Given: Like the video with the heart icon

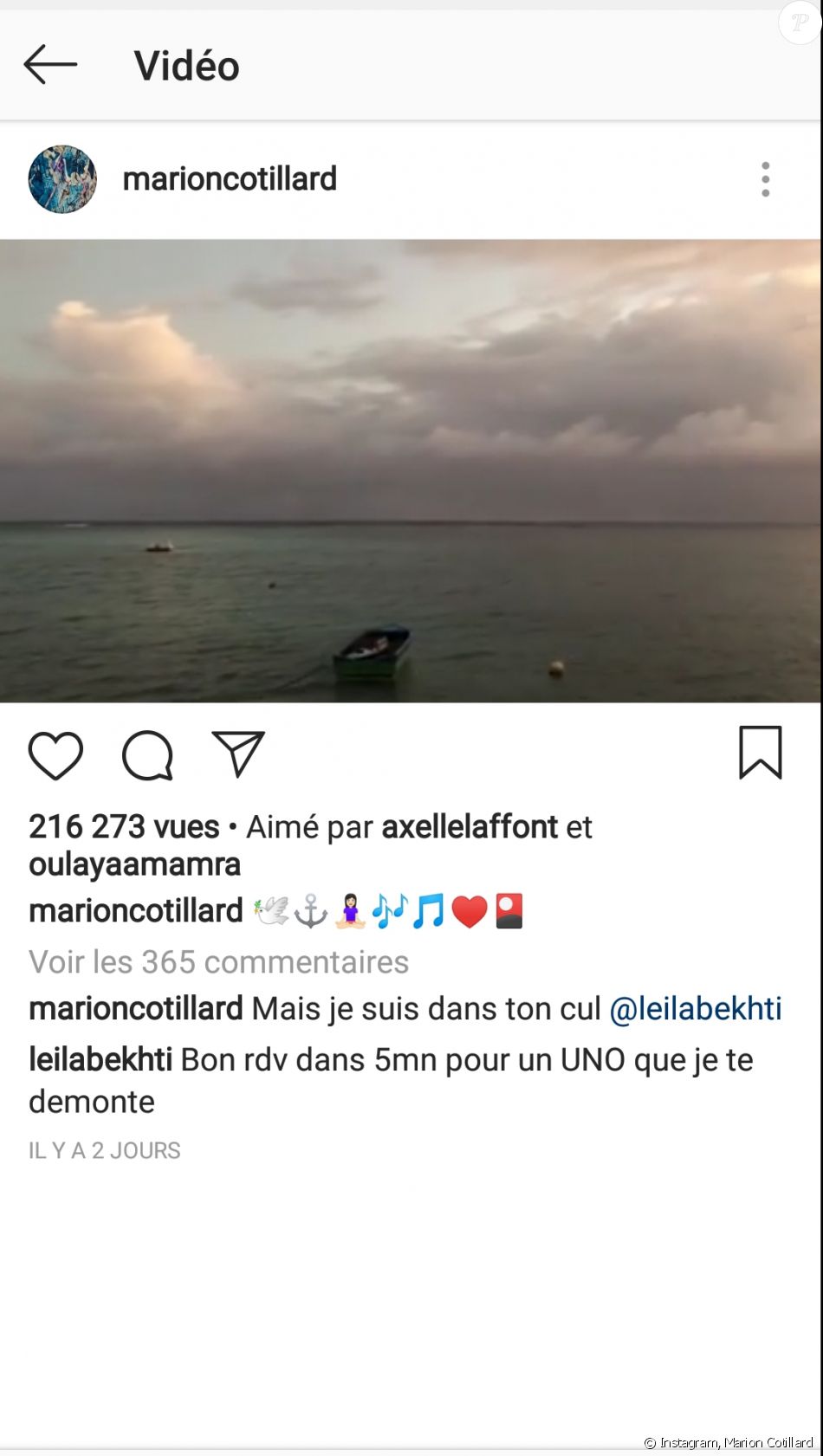Looking at the screenshot, I should coord(55,754).
